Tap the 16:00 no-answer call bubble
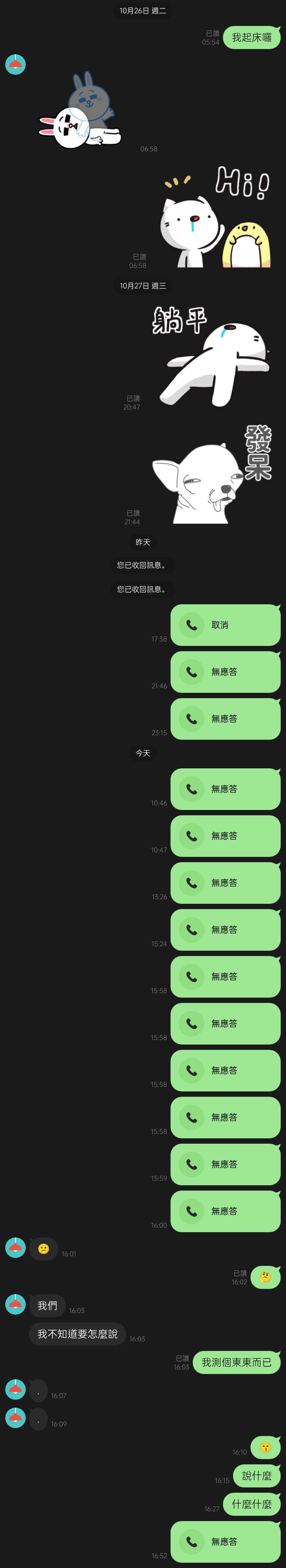The width and height of the screenshot is (286, 1568). 225,1211
